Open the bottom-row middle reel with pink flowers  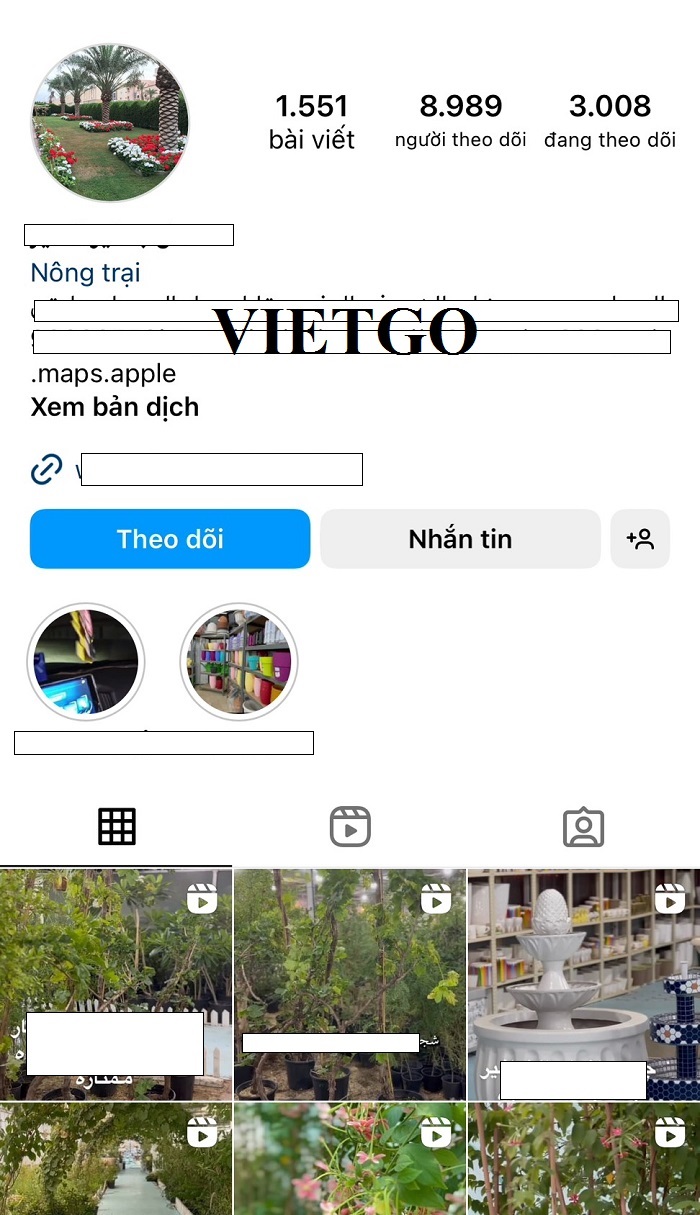pos(350,1160)
